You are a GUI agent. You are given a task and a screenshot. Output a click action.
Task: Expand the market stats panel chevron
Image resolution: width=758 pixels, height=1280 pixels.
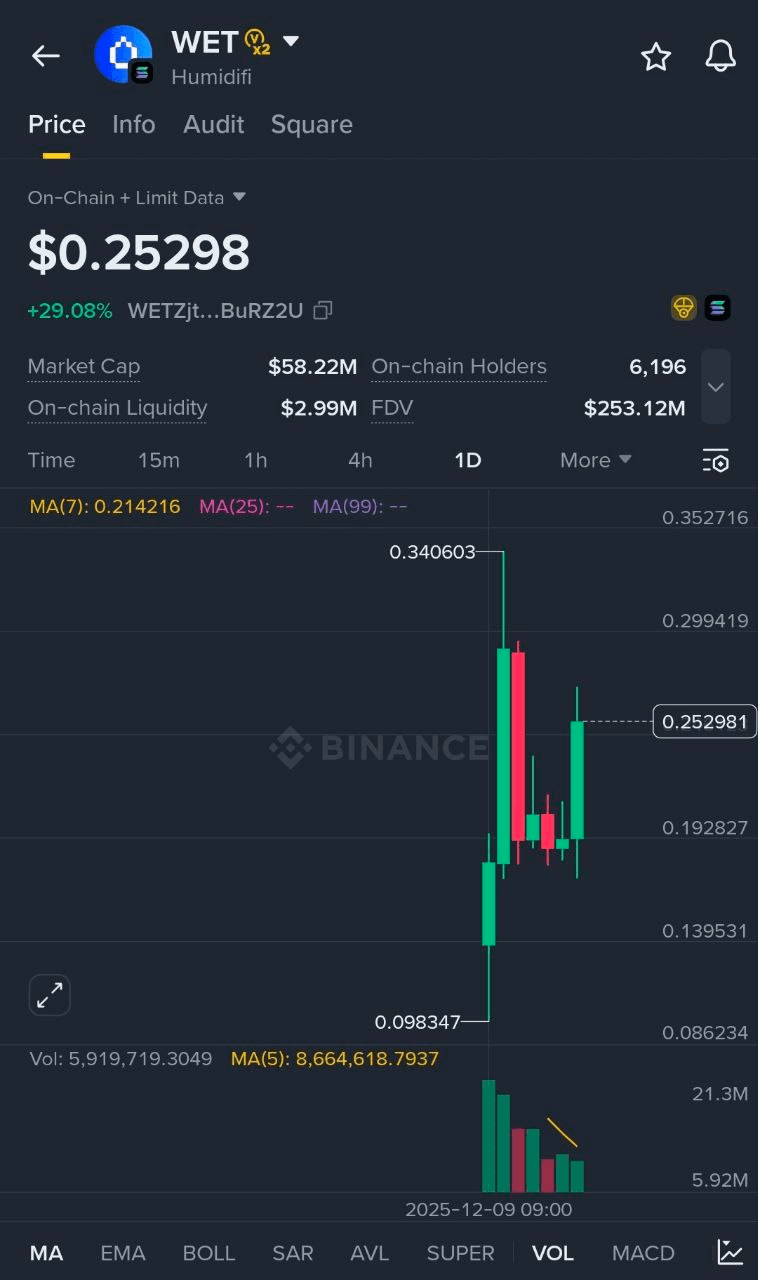pyautogui.click(x=715, y=387)
